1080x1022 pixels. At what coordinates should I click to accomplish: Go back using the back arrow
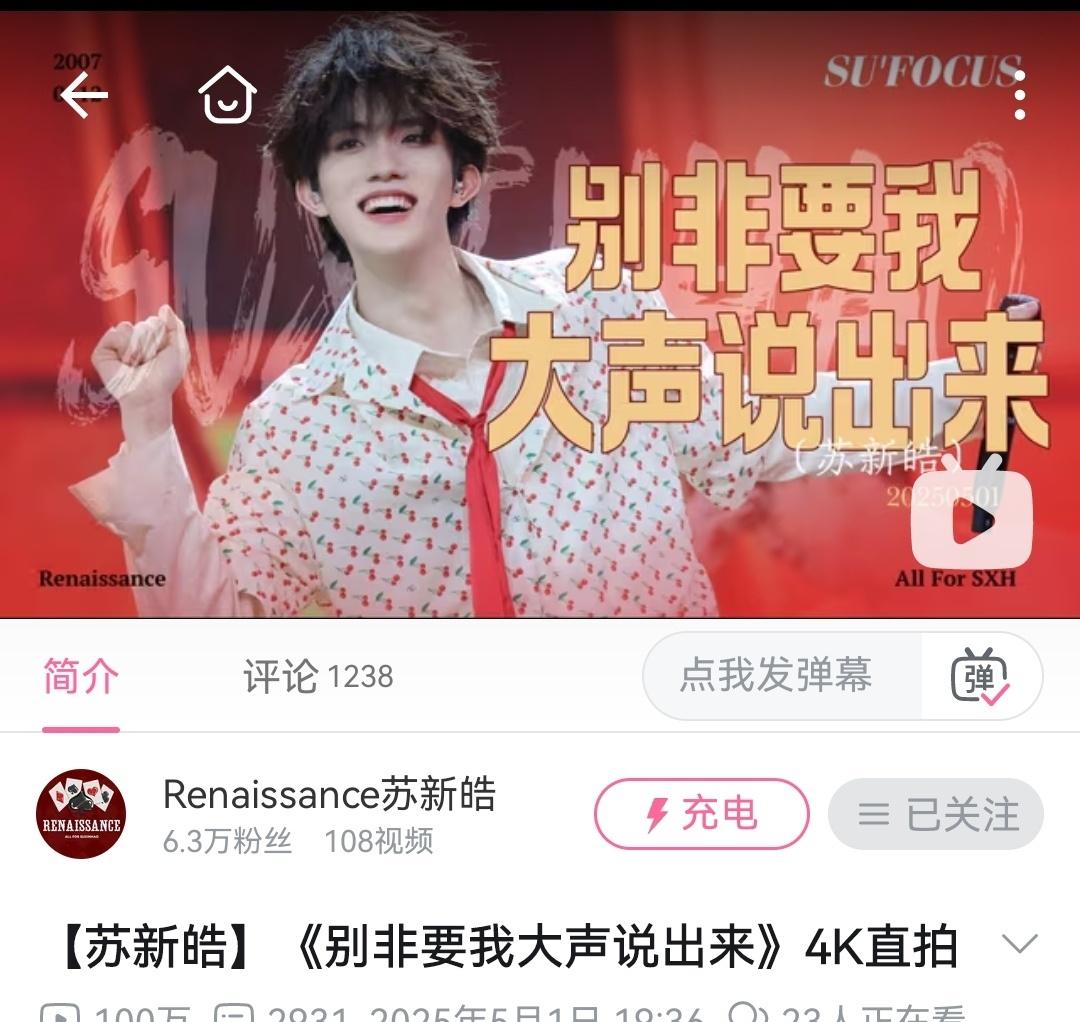(84, 96)
